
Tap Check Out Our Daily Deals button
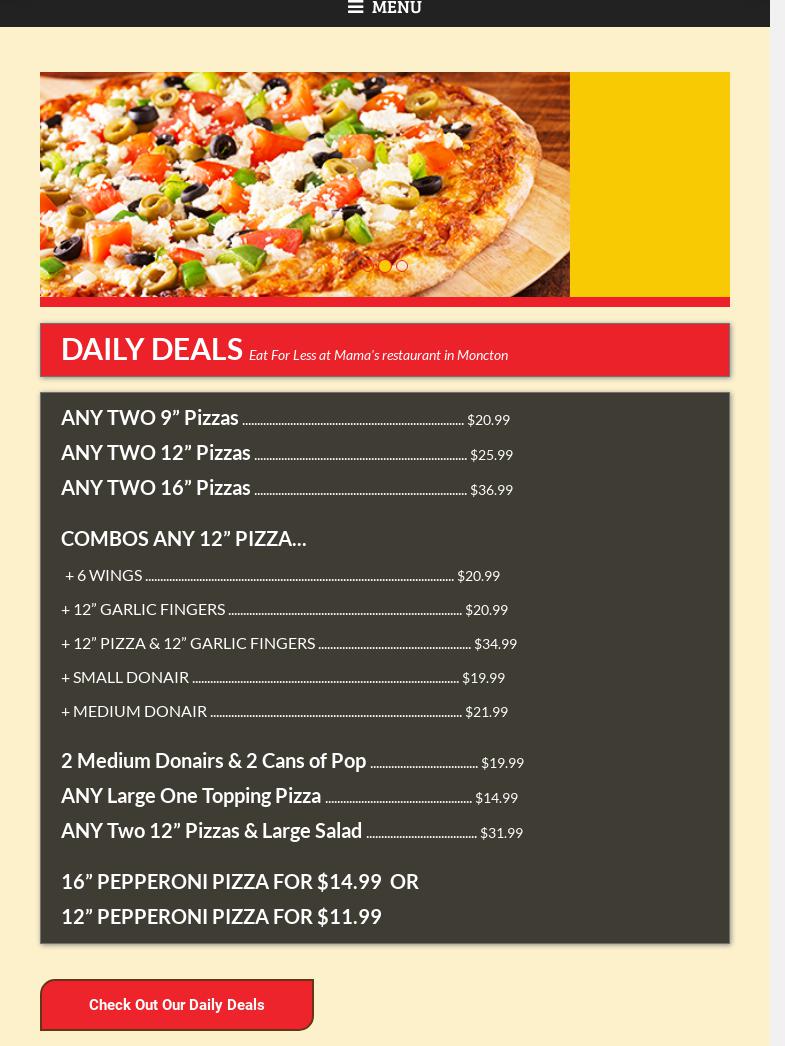pyautogui.click(x=177, y=1005)
